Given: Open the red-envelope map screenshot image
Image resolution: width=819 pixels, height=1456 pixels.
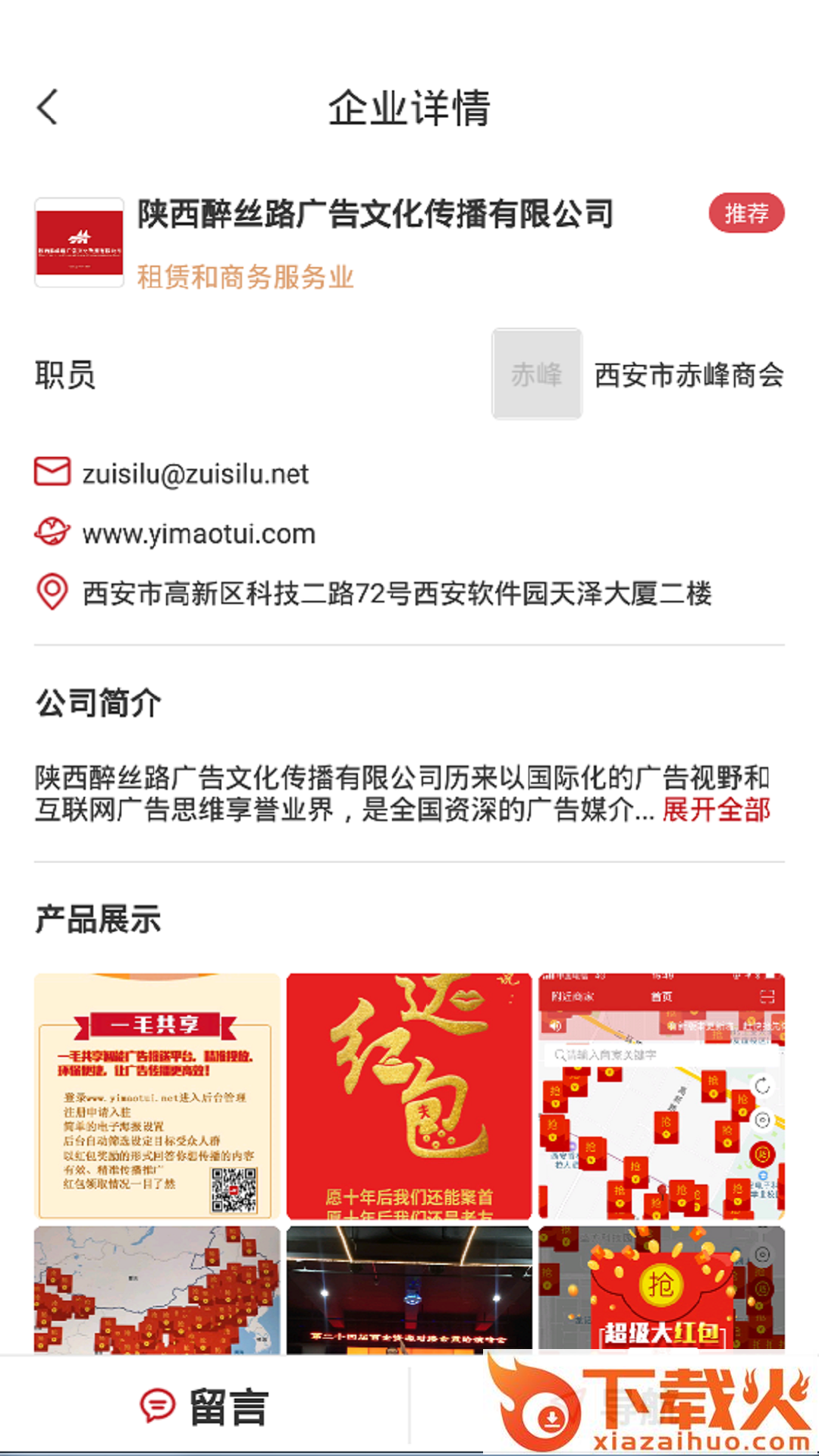Looking at the screenshot, I should (x=661, y=1096).
